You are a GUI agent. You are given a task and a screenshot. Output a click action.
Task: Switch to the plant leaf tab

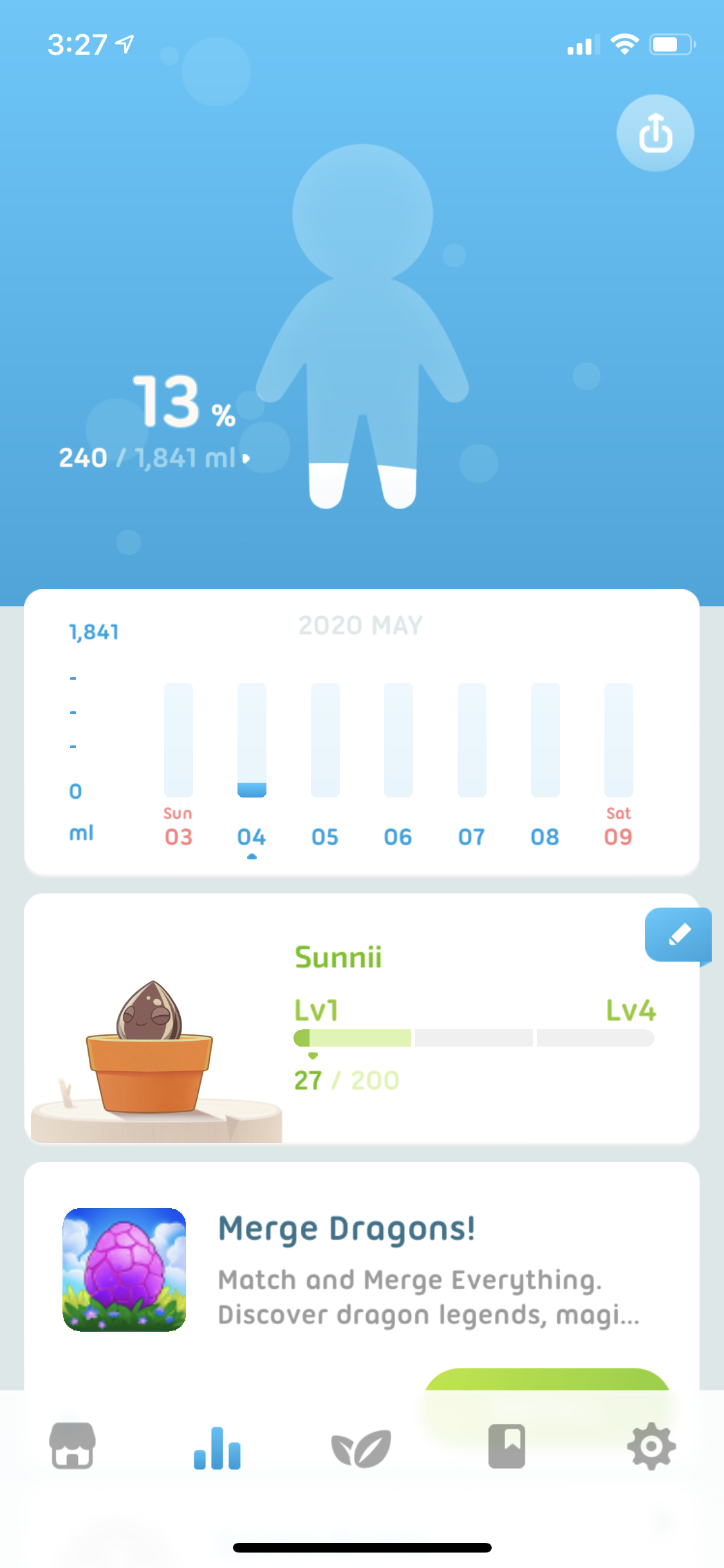coord(361,1447)
